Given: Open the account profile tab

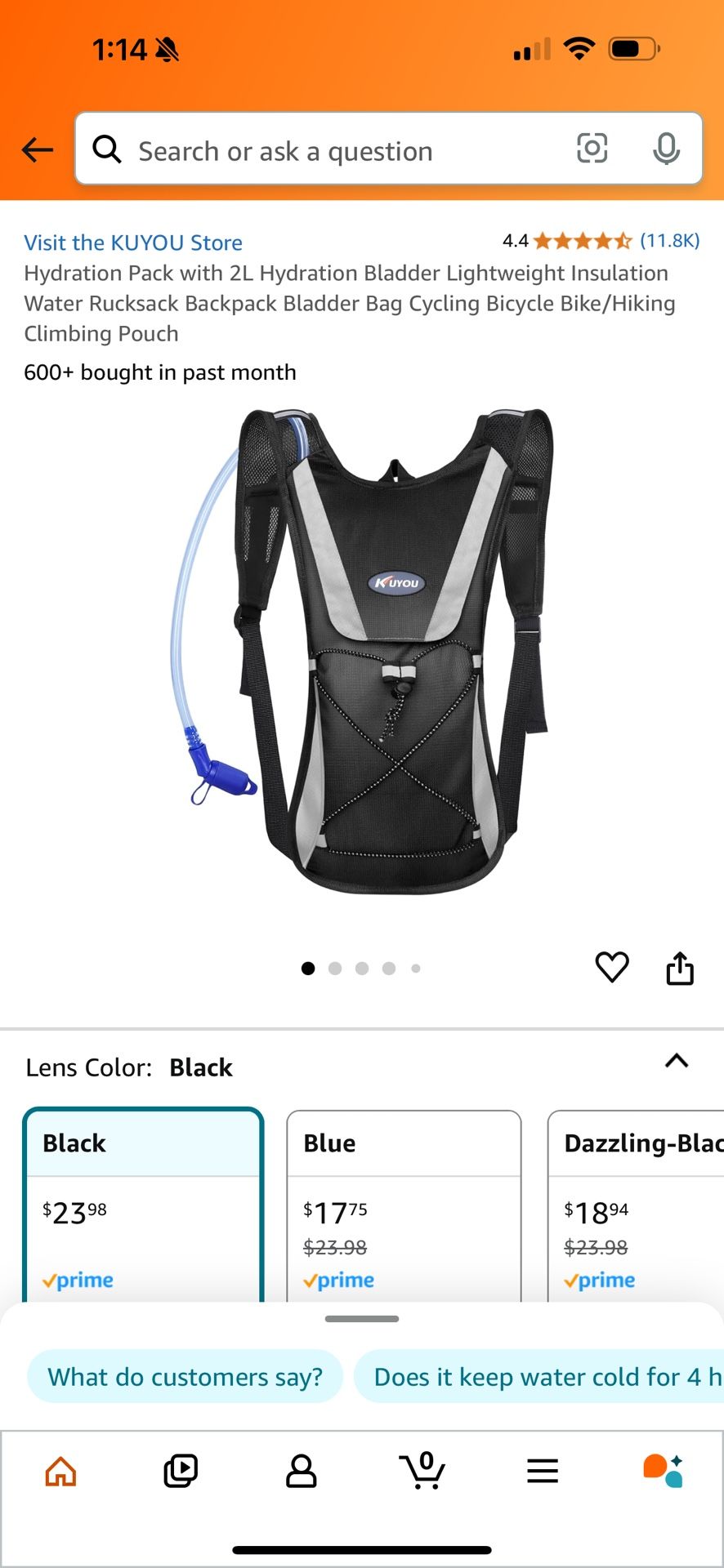Looking at the screenshot, I should (x=301, y=1472).
